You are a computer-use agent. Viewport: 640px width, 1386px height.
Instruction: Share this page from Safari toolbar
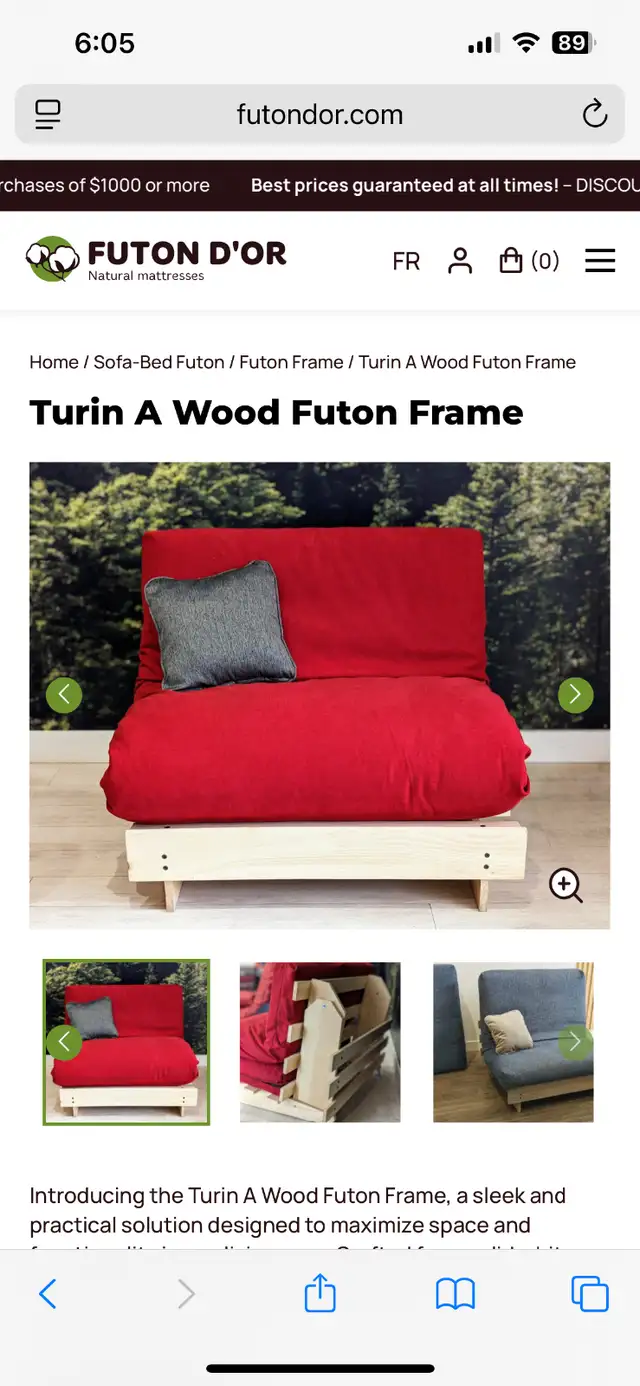[320, 1292]
